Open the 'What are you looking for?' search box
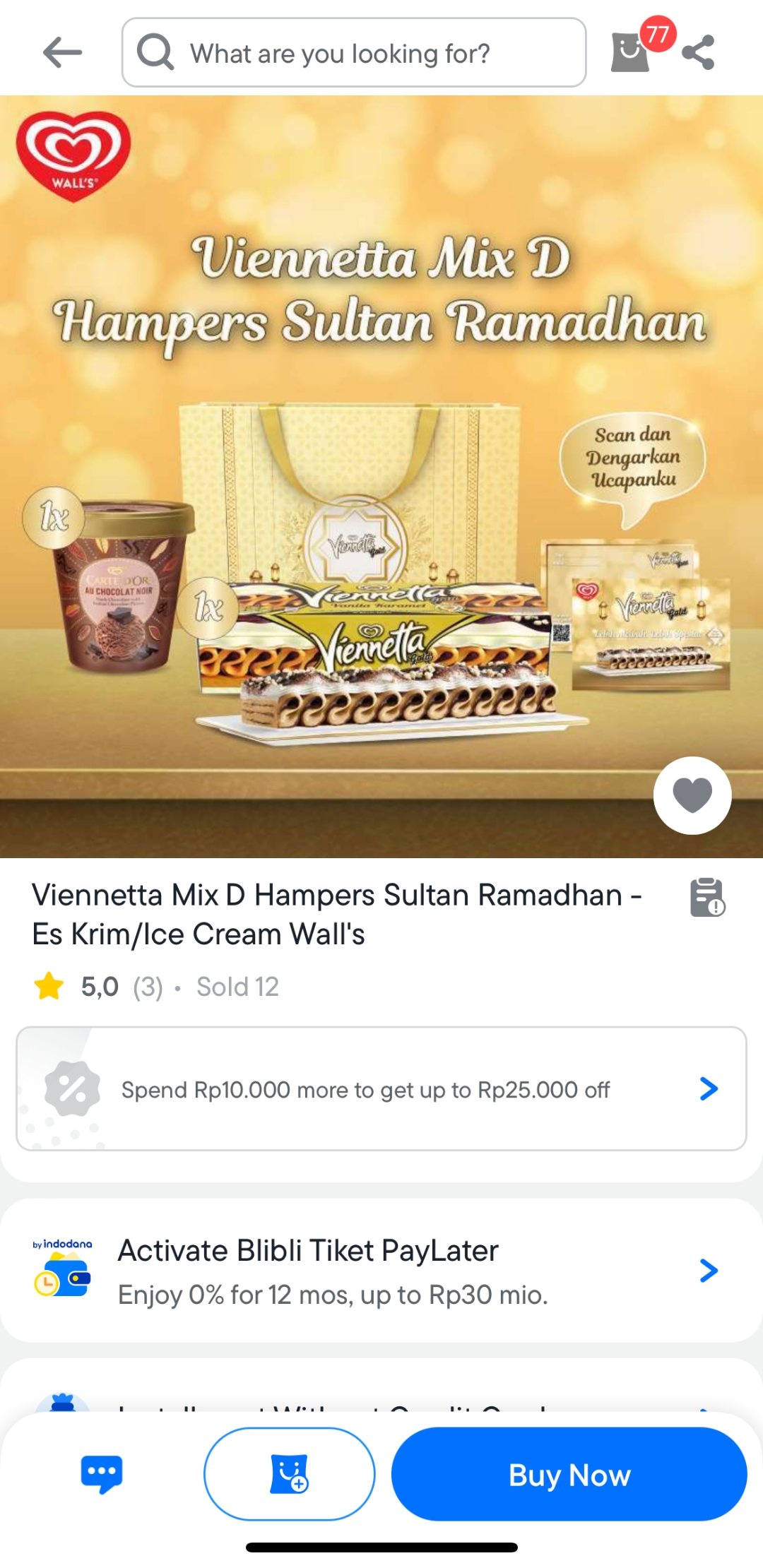763x1568 pixels. pyautogui.click(x=354, y=53)
